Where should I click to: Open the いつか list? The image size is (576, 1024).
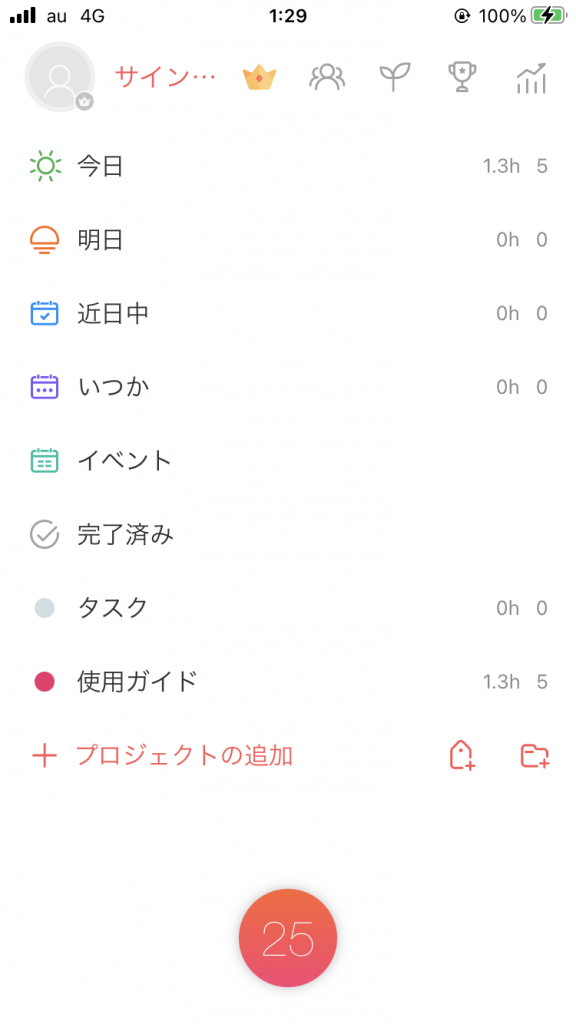(x=288, y=387)
